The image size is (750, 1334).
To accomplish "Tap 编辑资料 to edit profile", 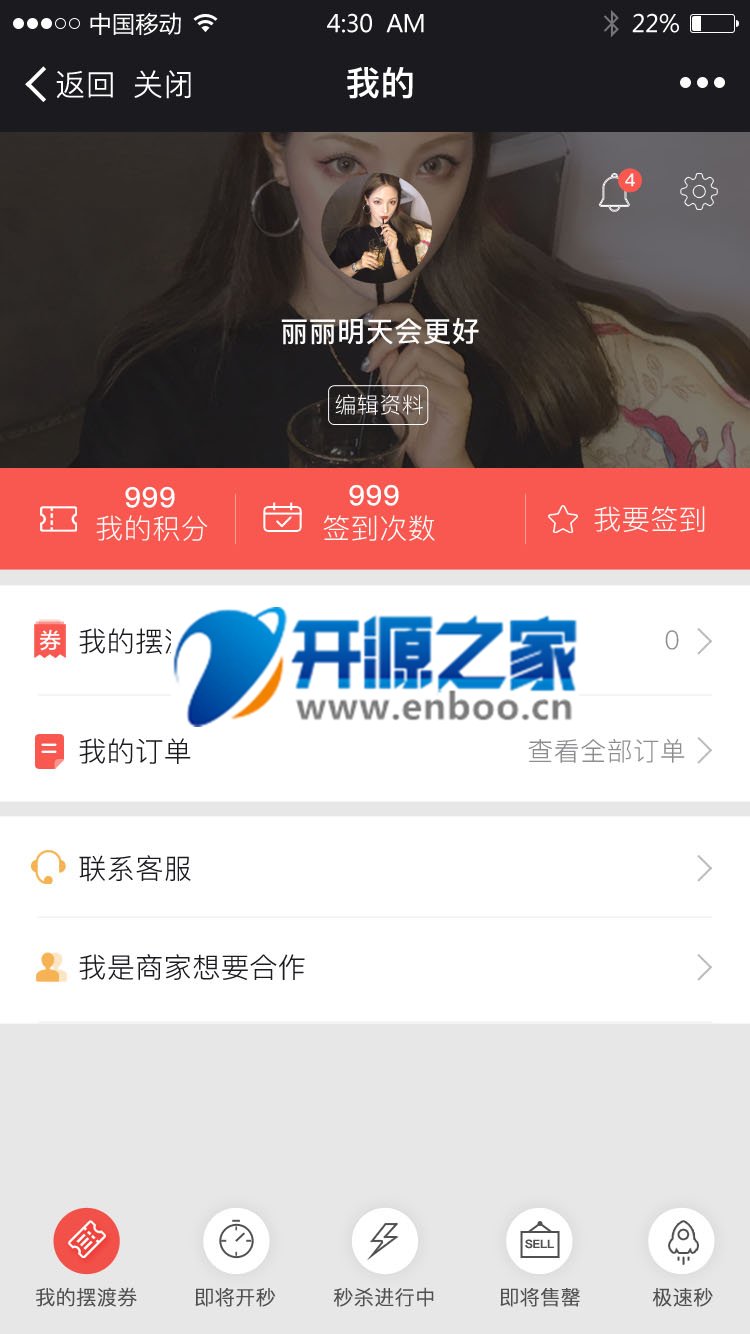I will click(378, 405).
